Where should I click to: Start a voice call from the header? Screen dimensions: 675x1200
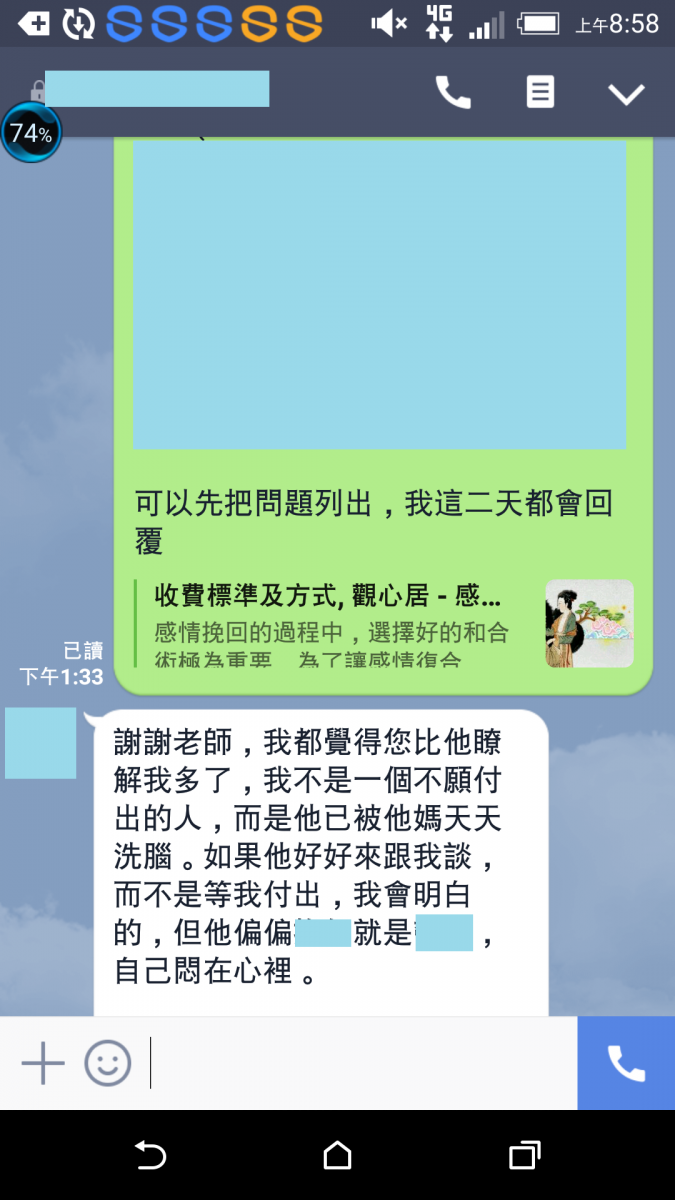click(453, 94)
